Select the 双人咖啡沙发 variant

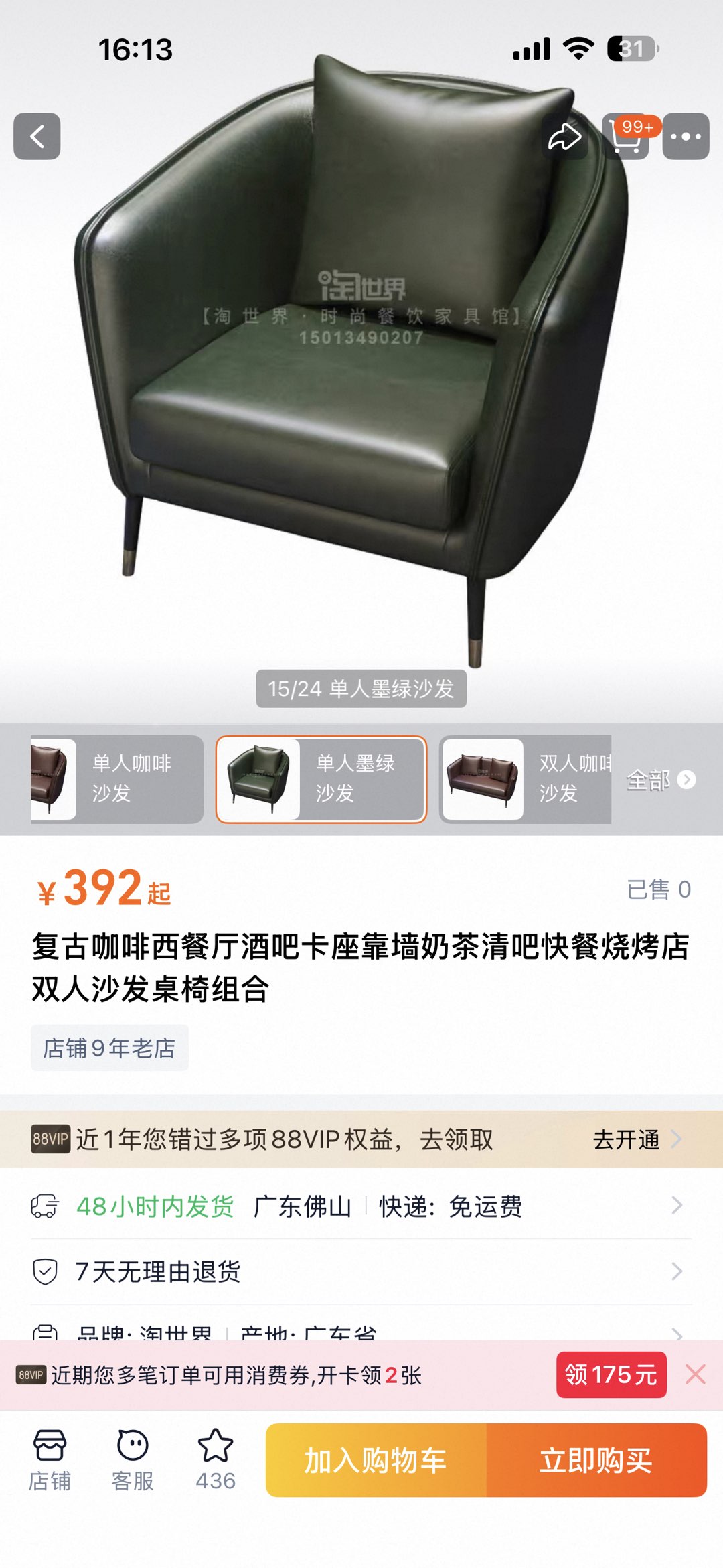[x=526, y=779]
